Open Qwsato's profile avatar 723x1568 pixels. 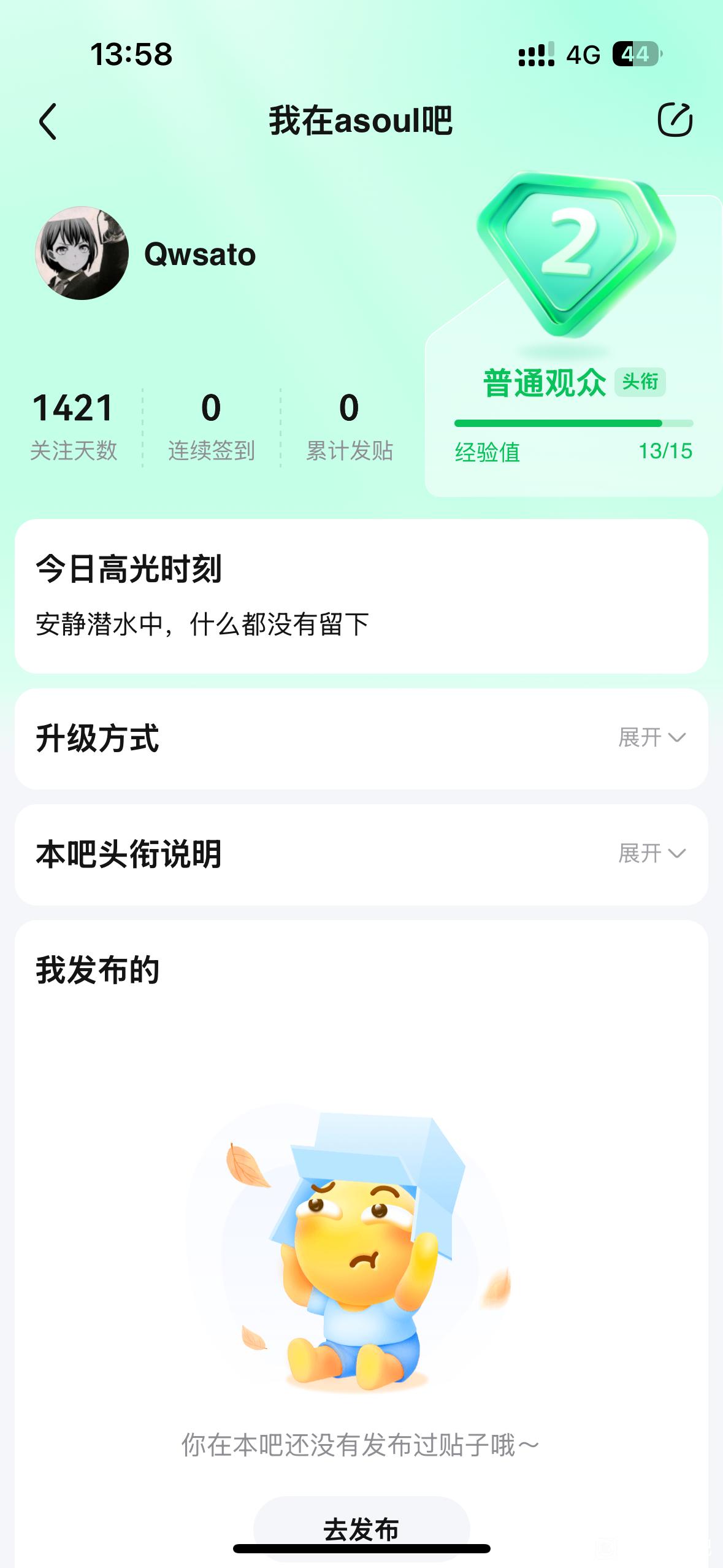[x=82, y=253]
